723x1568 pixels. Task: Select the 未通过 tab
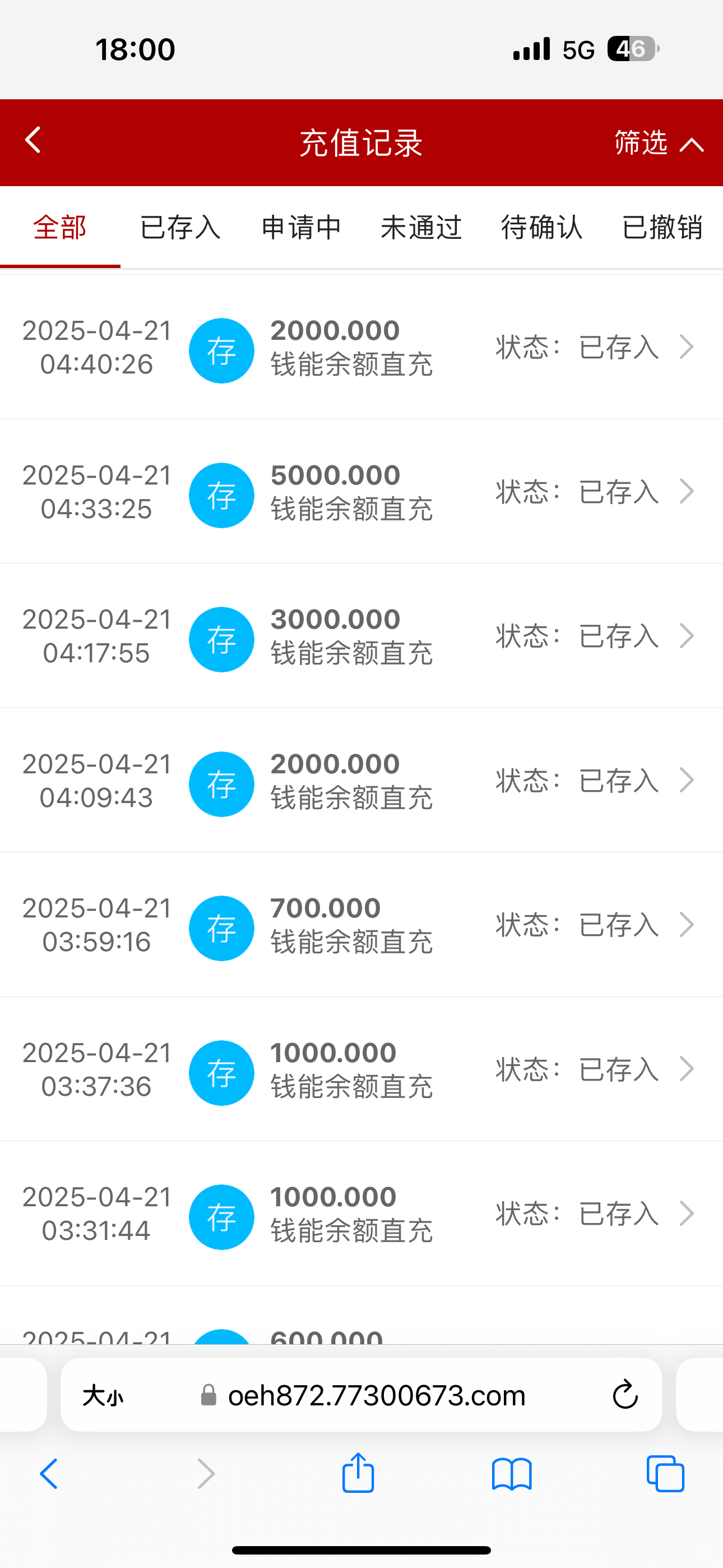[x=421, y=228]
